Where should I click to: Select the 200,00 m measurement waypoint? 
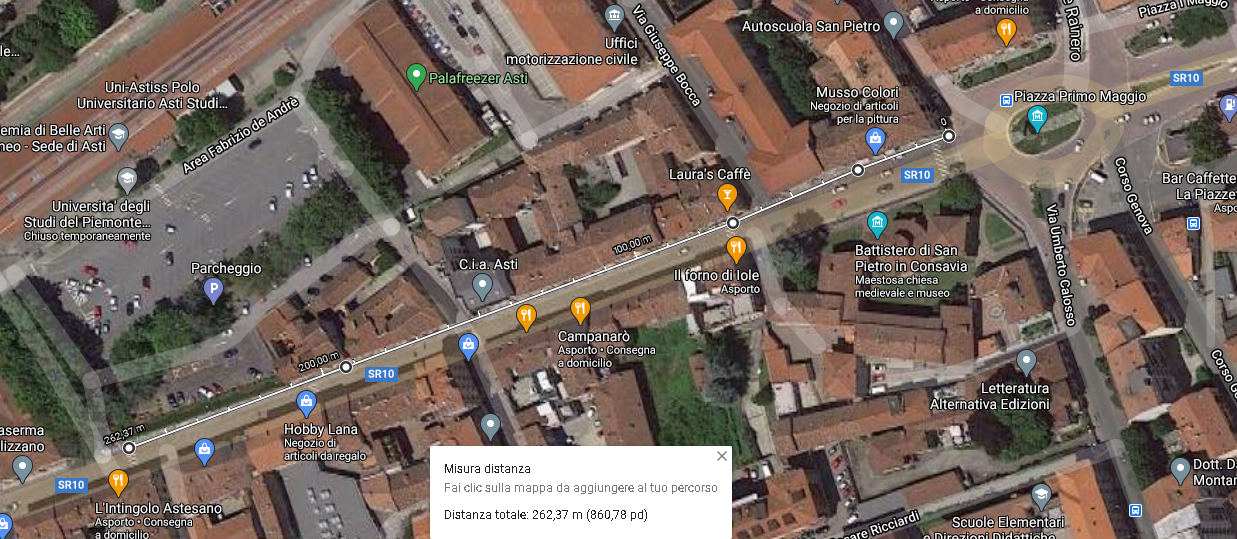(x=346, y=368)
